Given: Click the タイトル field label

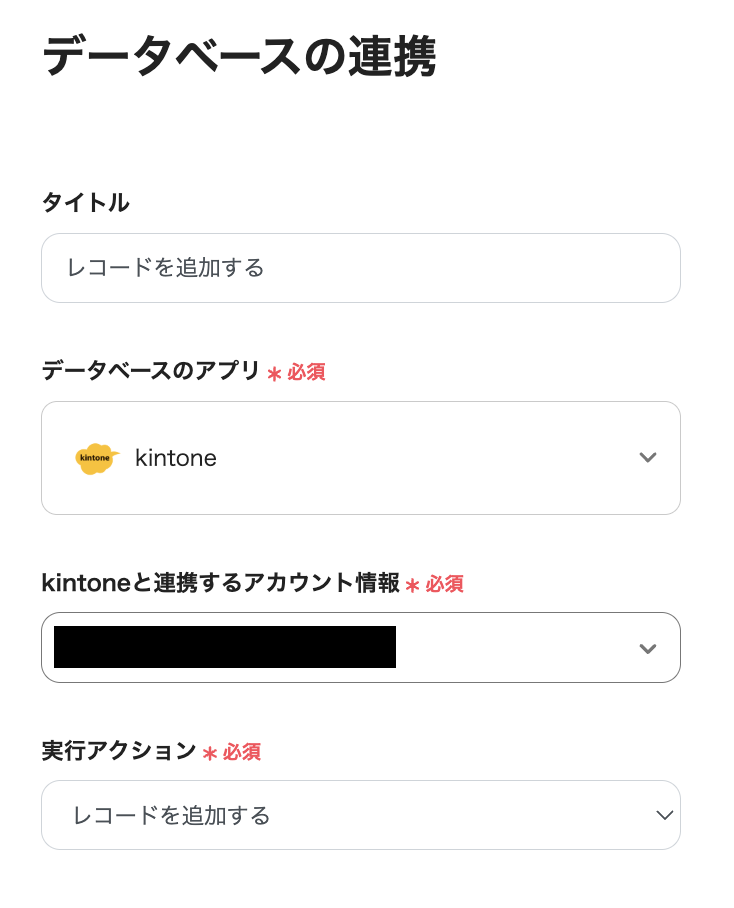Looking at the screenshot, I should [84, 202].
